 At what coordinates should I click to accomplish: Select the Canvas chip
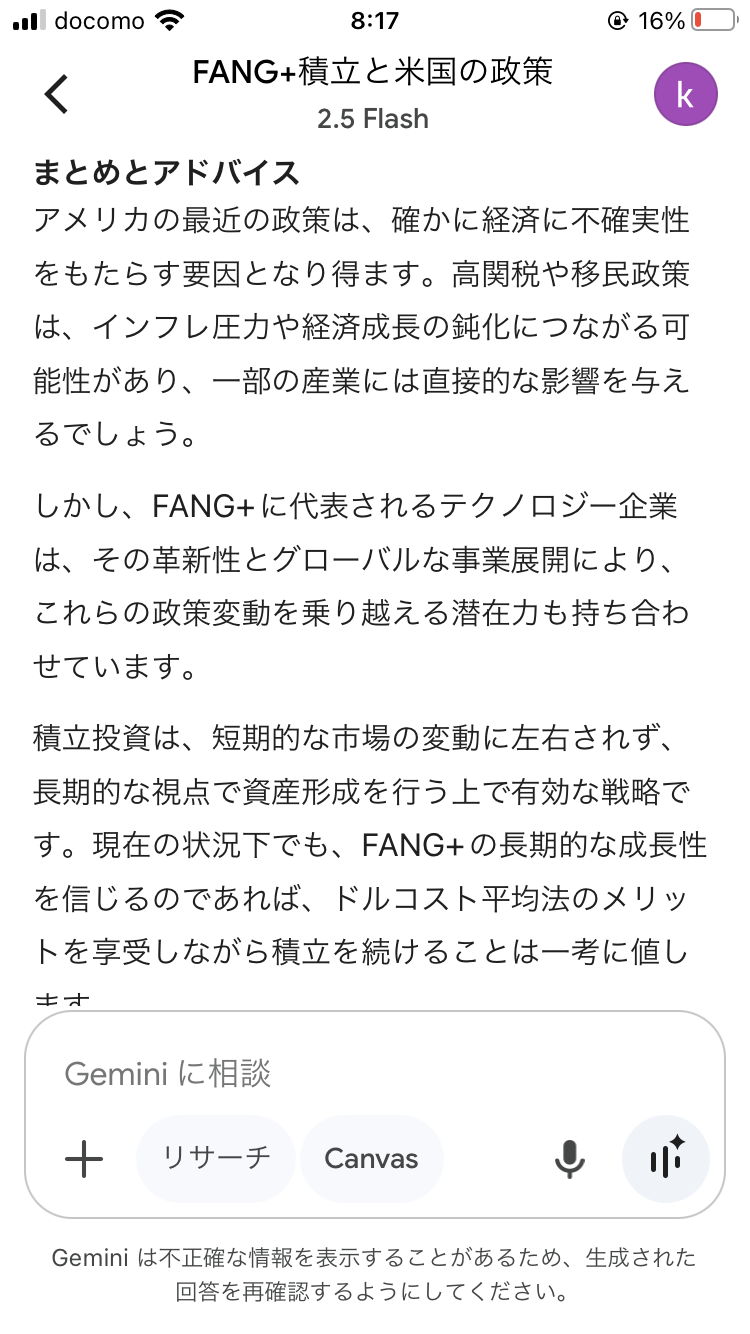pos(371,1158)
